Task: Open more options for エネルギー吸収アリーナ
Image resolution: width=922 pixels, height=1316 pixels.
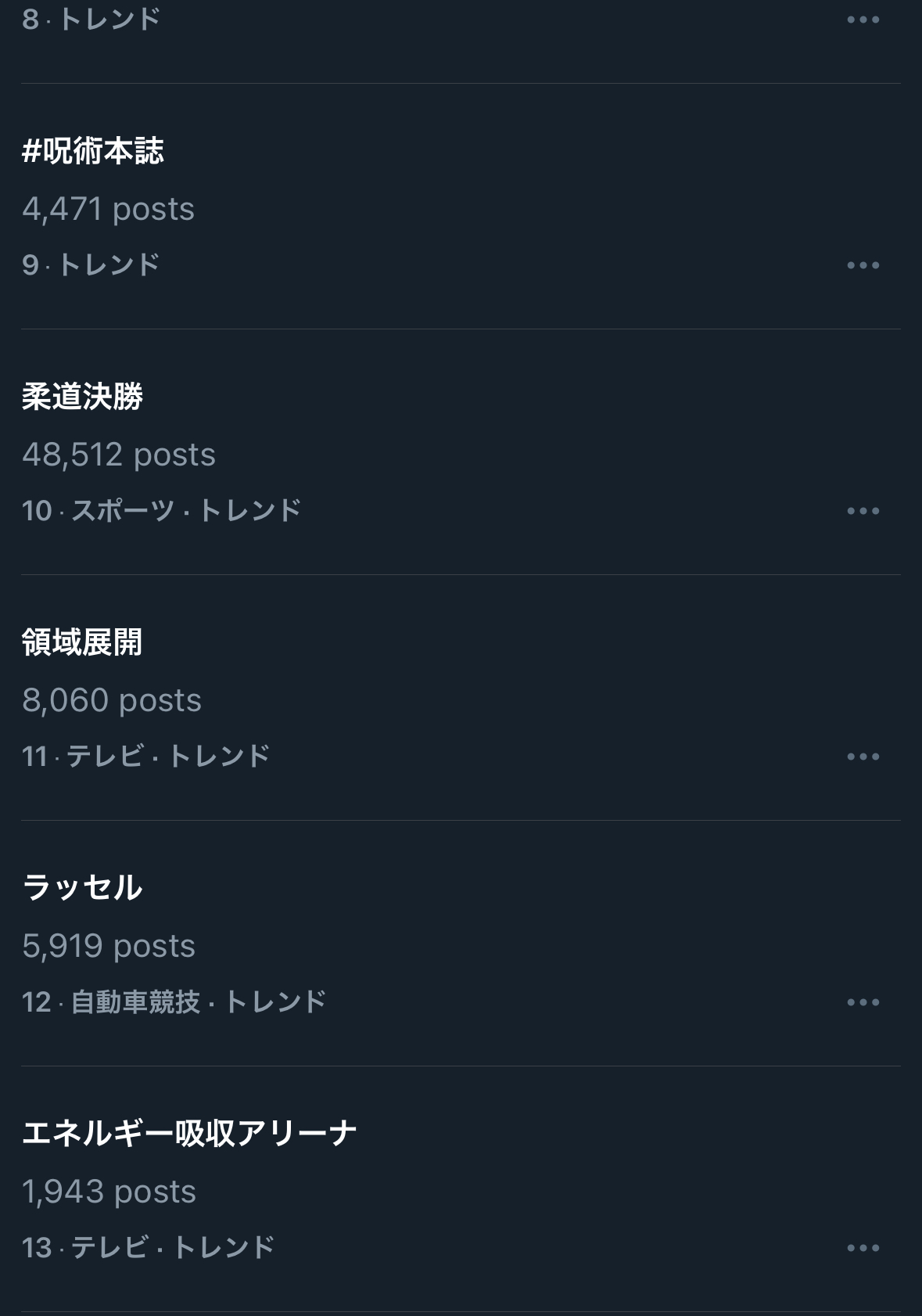Action: [x=863, y=1248]
